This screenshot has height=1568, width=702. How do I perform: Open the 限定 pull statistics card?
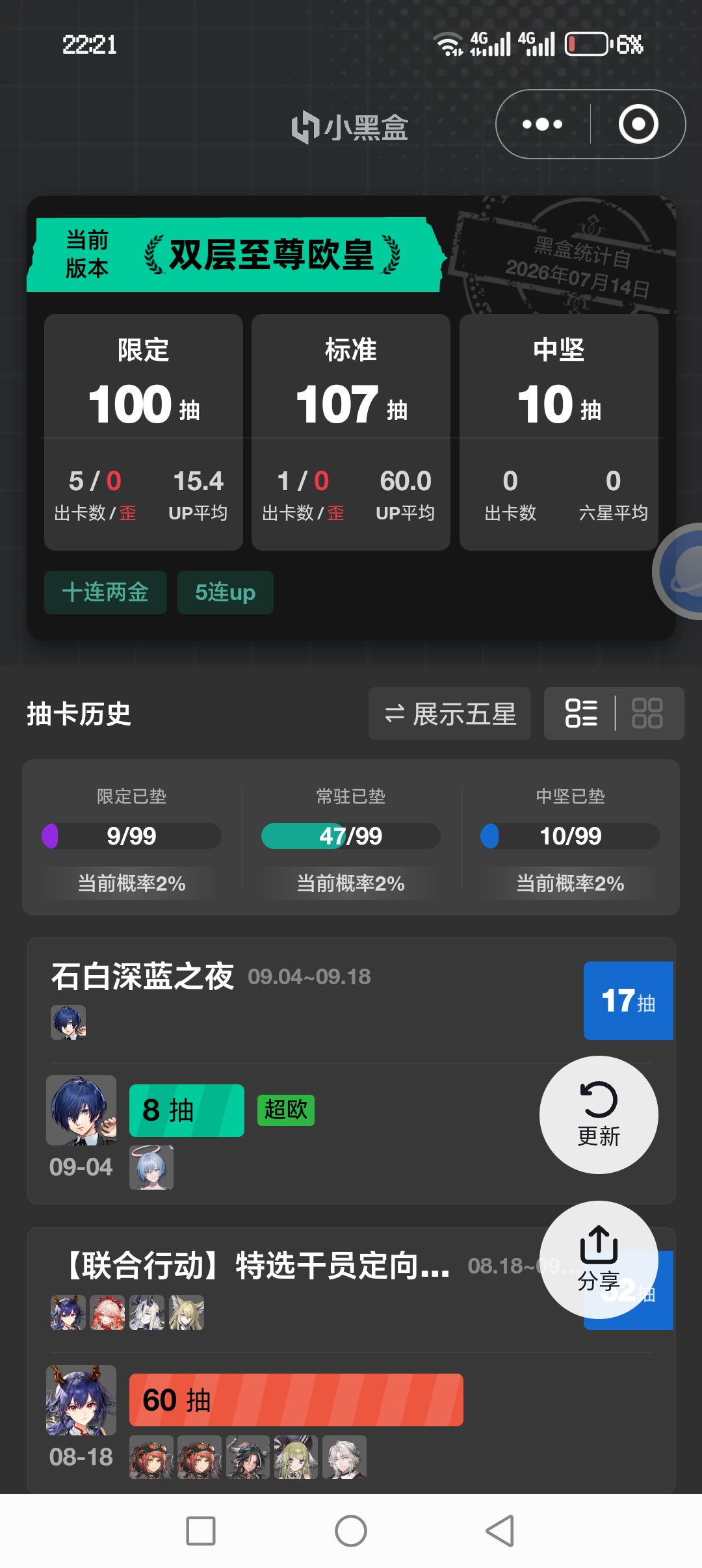pos(143,432)
